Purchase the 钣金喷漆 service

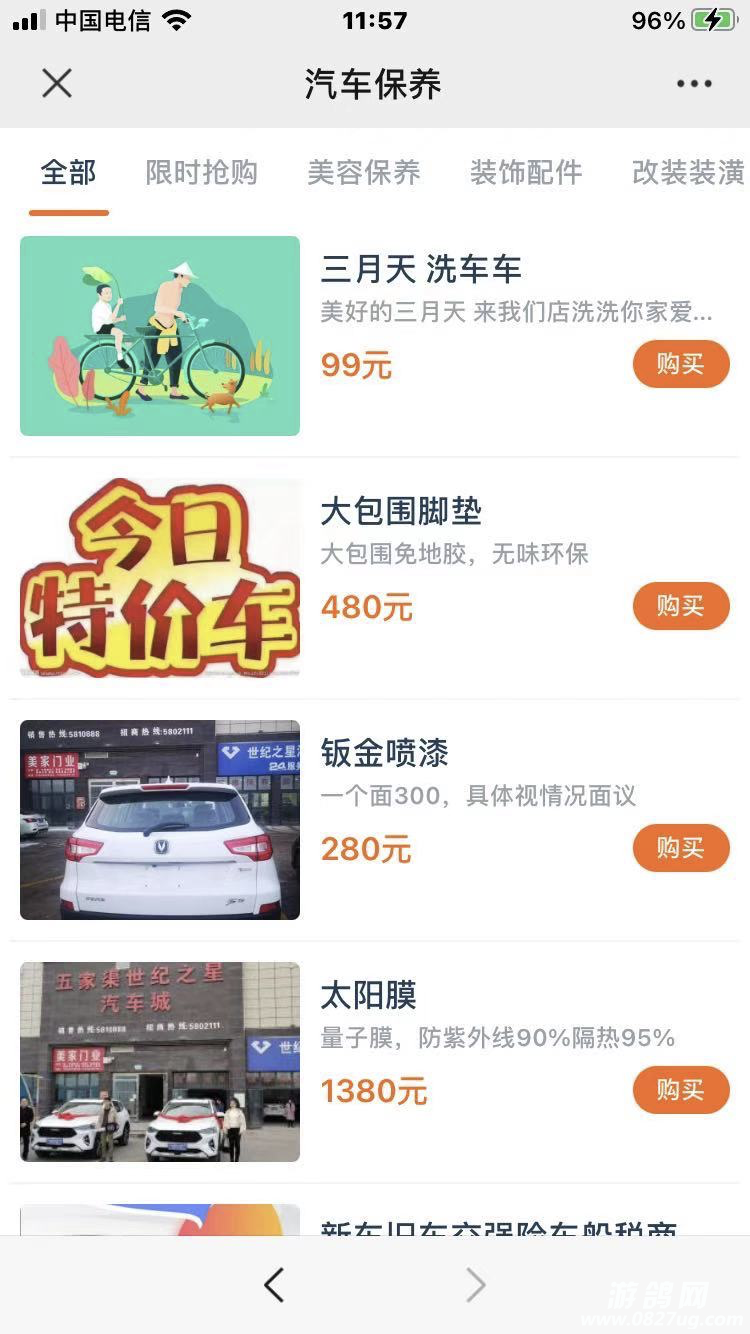coord(681,848)
